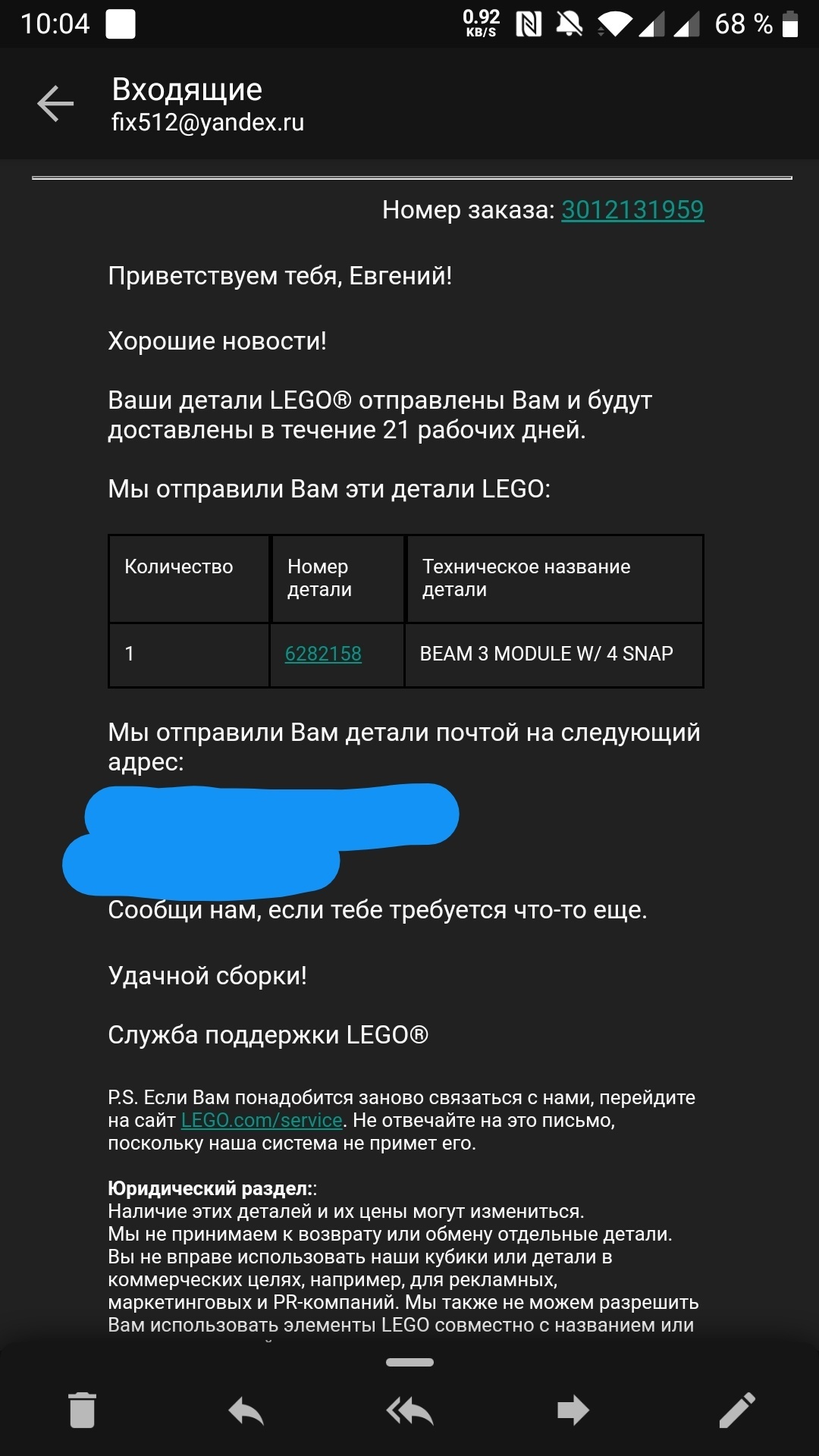This screenshot has height=1456, width=819.
Task: Open order number 3012131959 link
Action: pos(632,210)
